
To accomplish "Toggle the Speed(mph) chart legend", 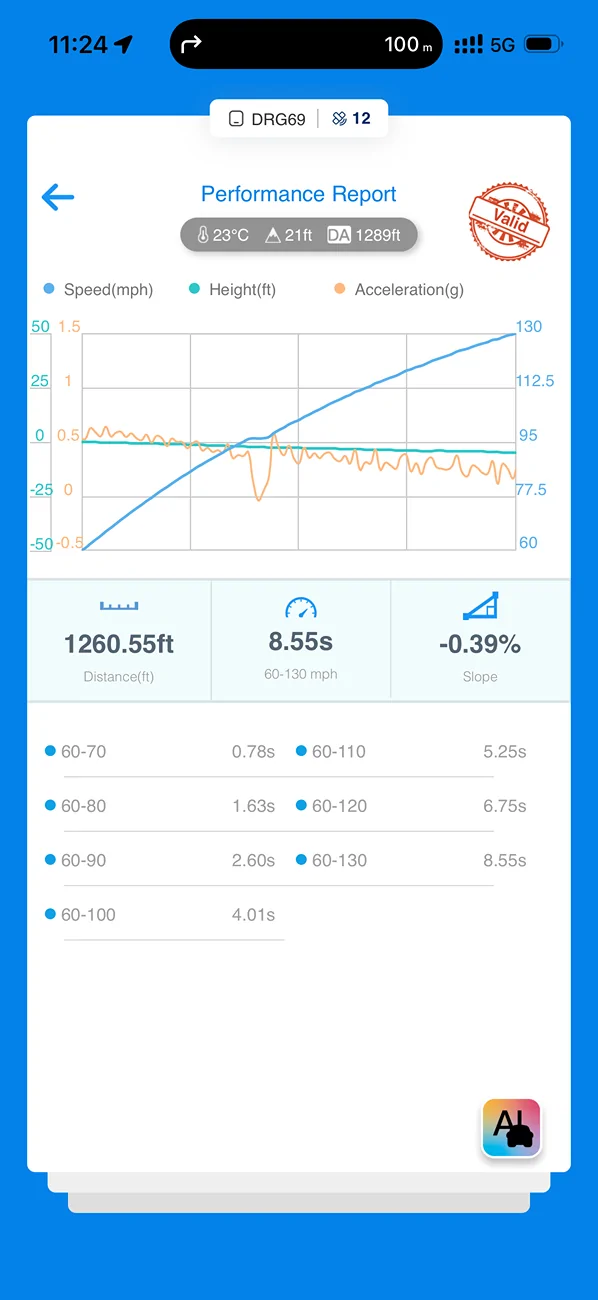I will (98, 290).
